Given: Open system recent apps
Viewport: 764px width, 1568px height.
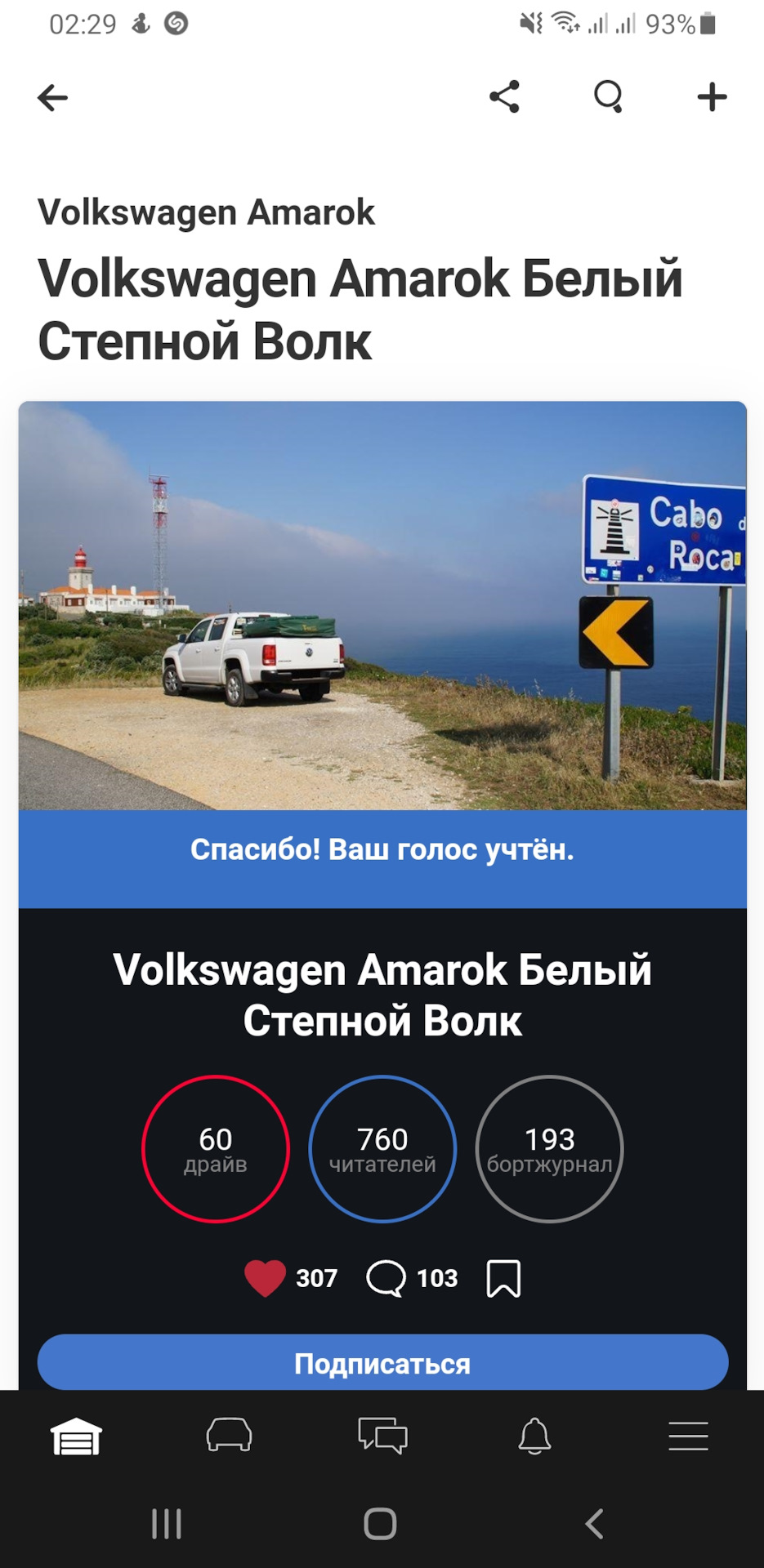Looking at the screenshot, I should pos(167,1524).
